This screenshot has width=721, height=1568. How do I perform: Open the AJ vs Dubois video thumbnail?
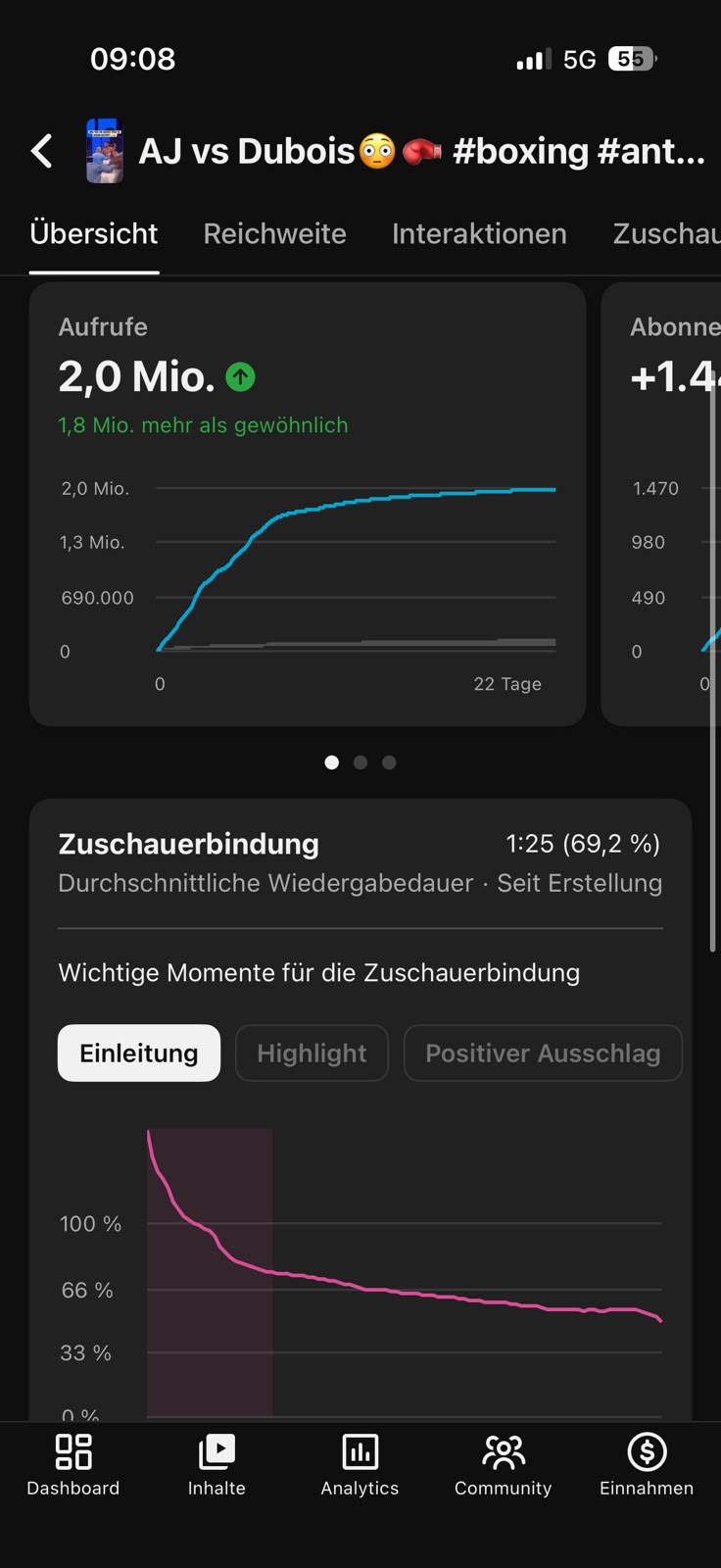tap(105, 151)
